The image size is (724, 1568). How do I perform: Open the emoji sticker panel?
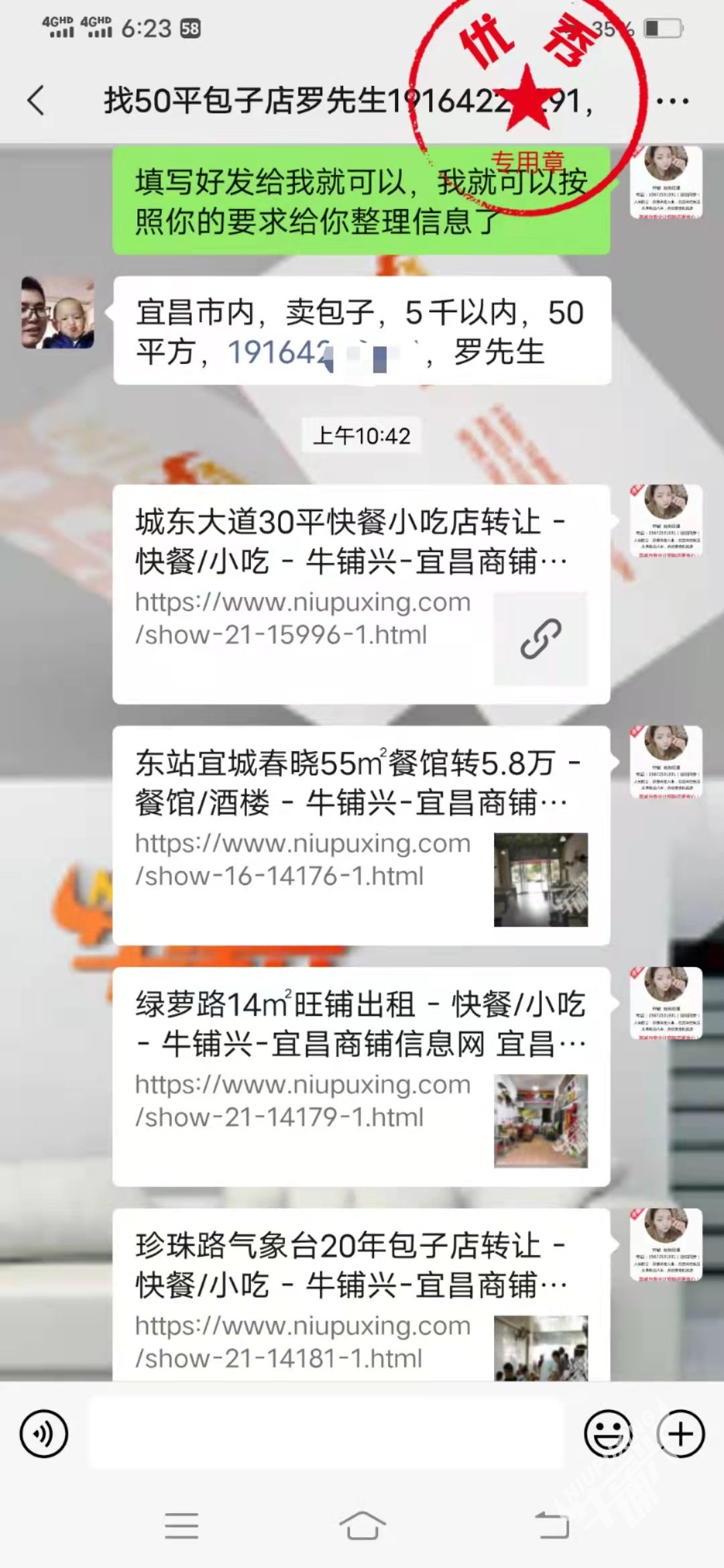[607, 1434]
